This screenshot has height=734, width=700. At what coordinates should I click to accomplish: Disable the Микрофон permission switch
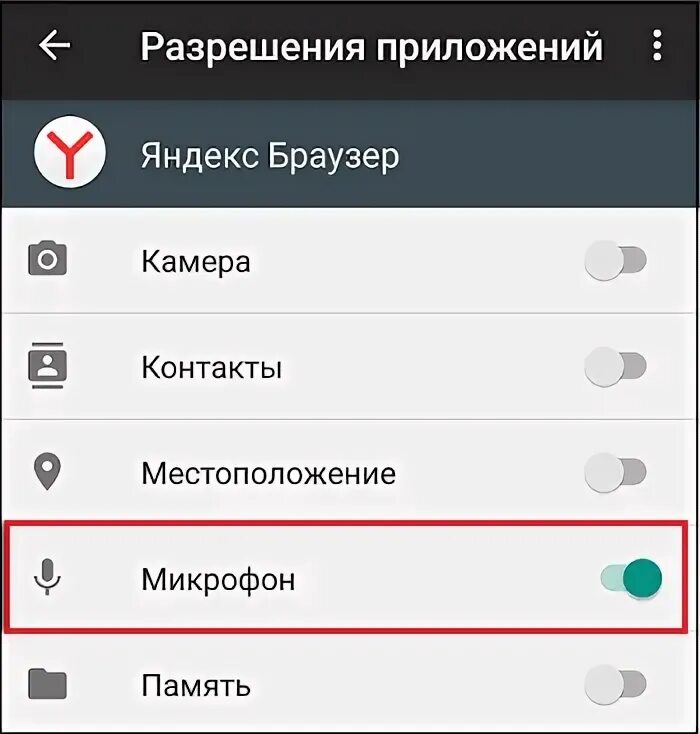point(631,578)
